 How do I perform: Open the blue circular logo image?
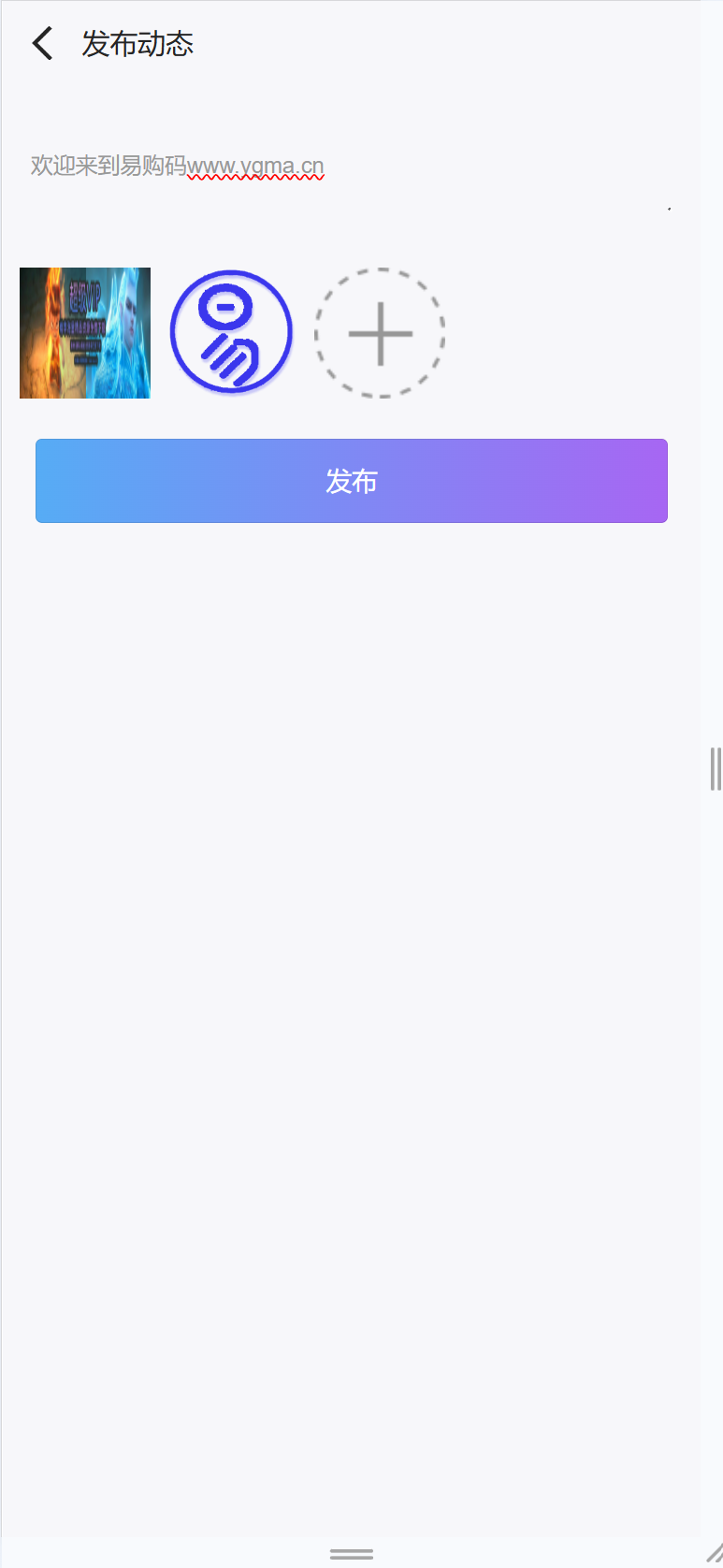[x=231, y=332]
